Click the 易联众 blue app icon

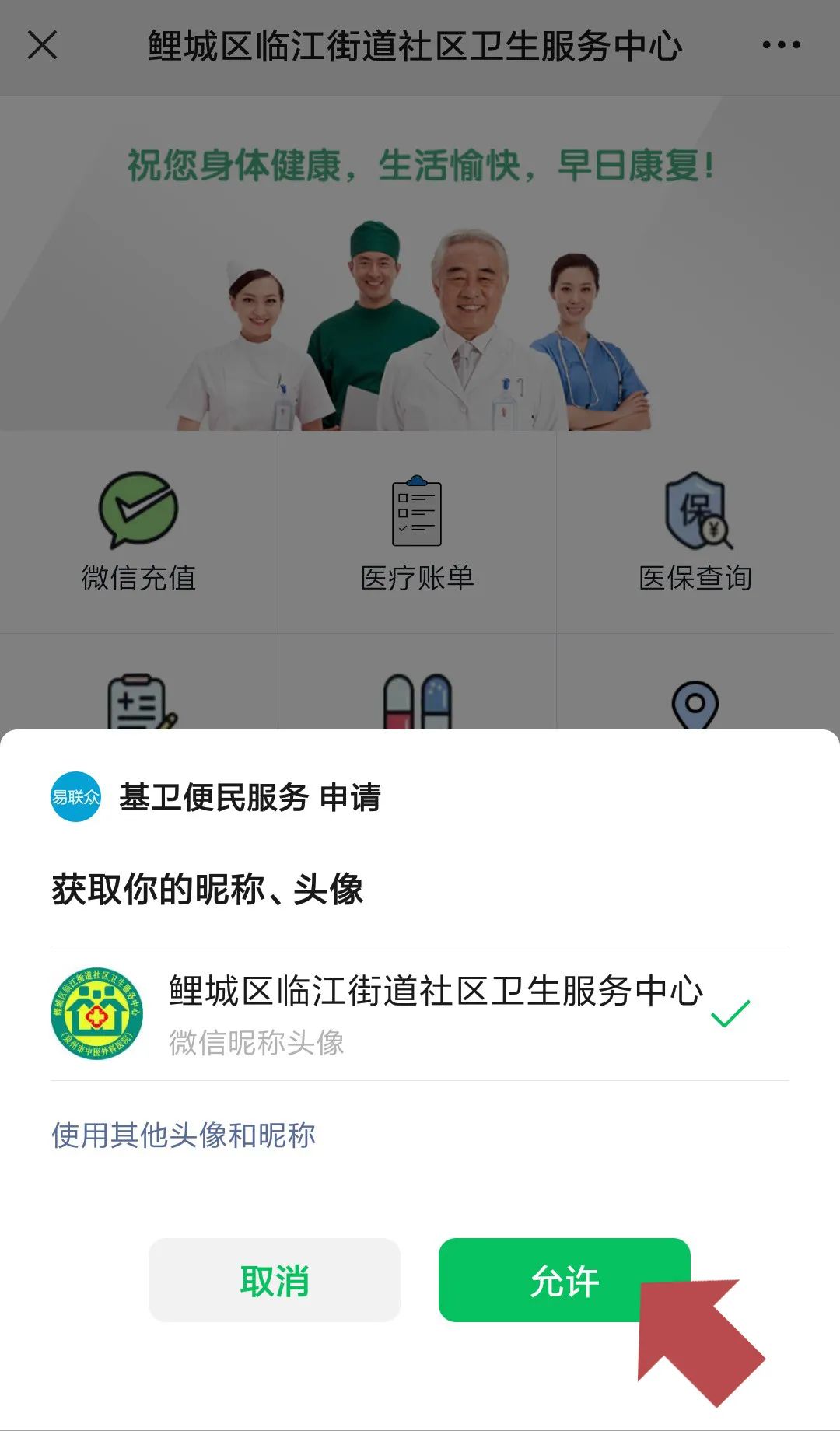pyautogui.click(x=77, y=796)
